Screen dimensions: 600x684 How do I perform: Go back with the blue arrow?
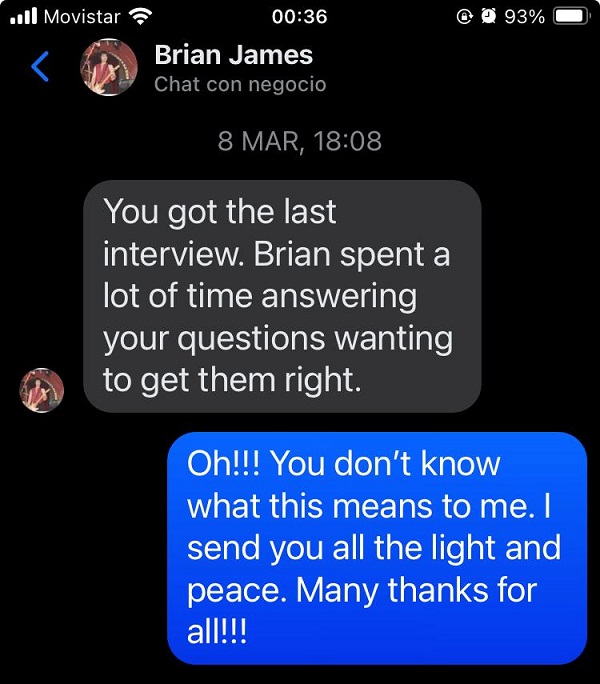(40, 67)
